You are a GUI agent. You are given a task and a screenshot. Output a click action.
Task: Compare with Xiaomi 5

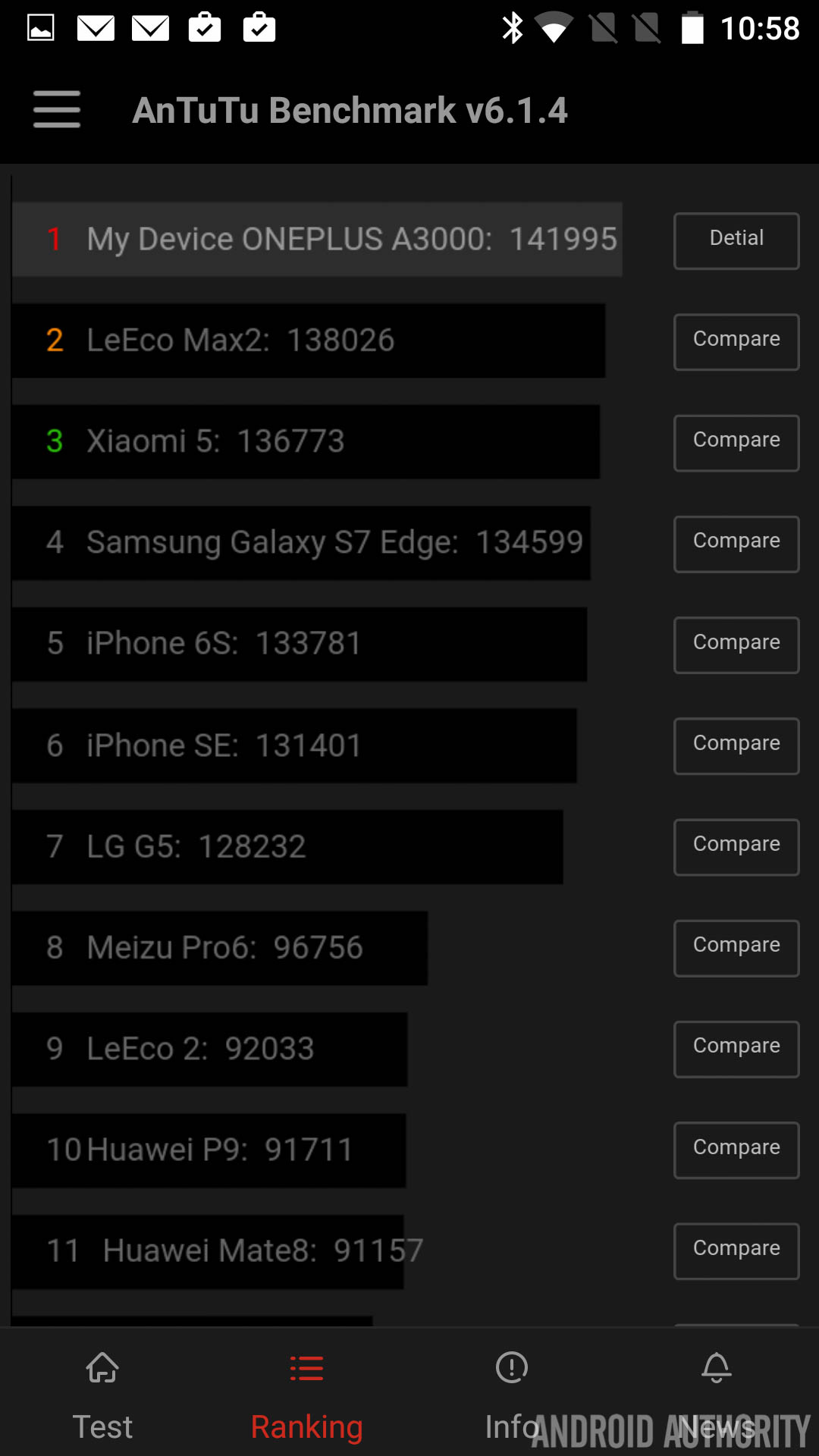[x=736, y=442]
